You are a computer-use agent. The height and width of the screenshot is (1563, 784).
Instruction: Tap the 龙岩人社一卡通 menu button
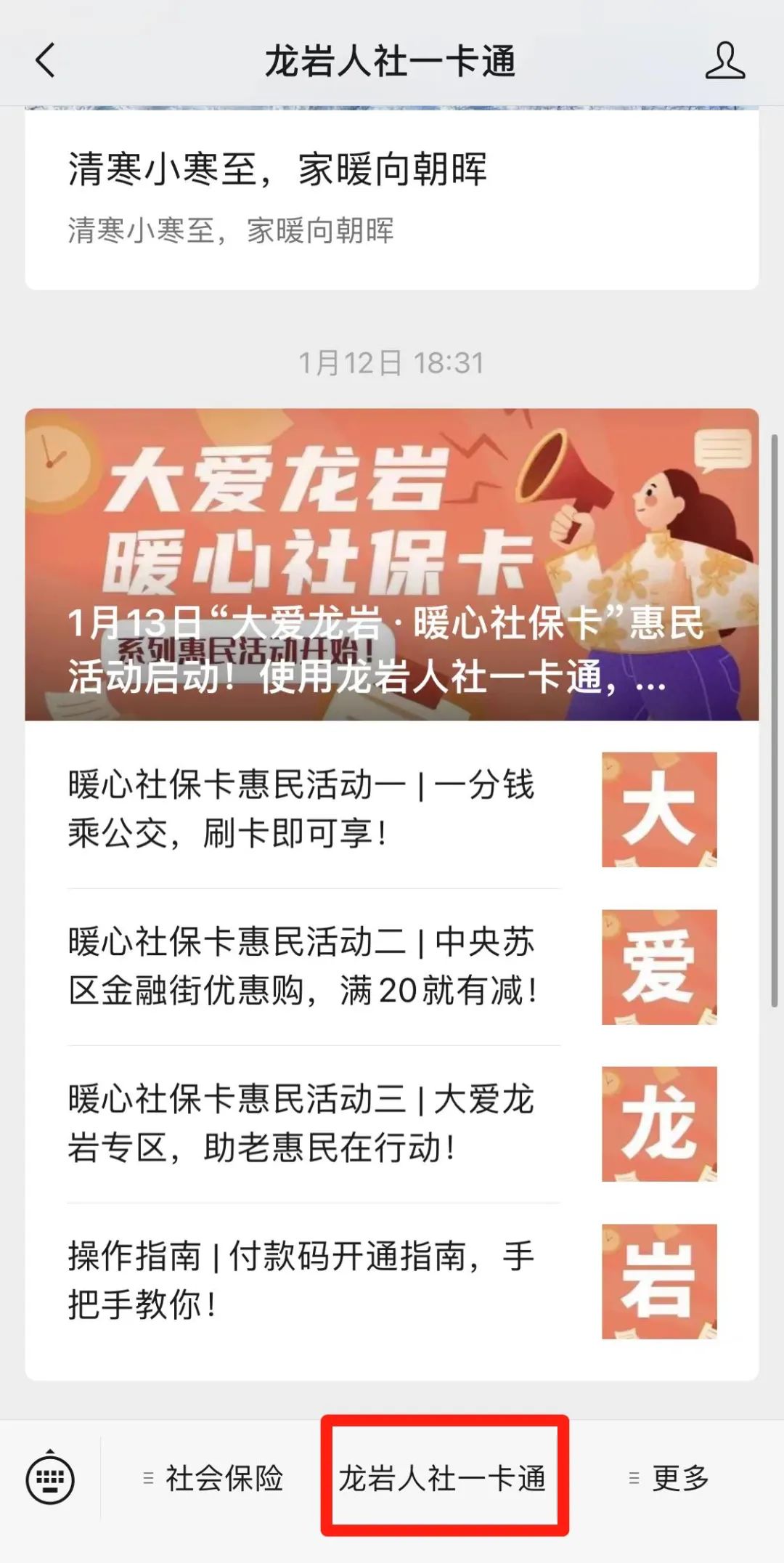click(x=443, y=1478)
